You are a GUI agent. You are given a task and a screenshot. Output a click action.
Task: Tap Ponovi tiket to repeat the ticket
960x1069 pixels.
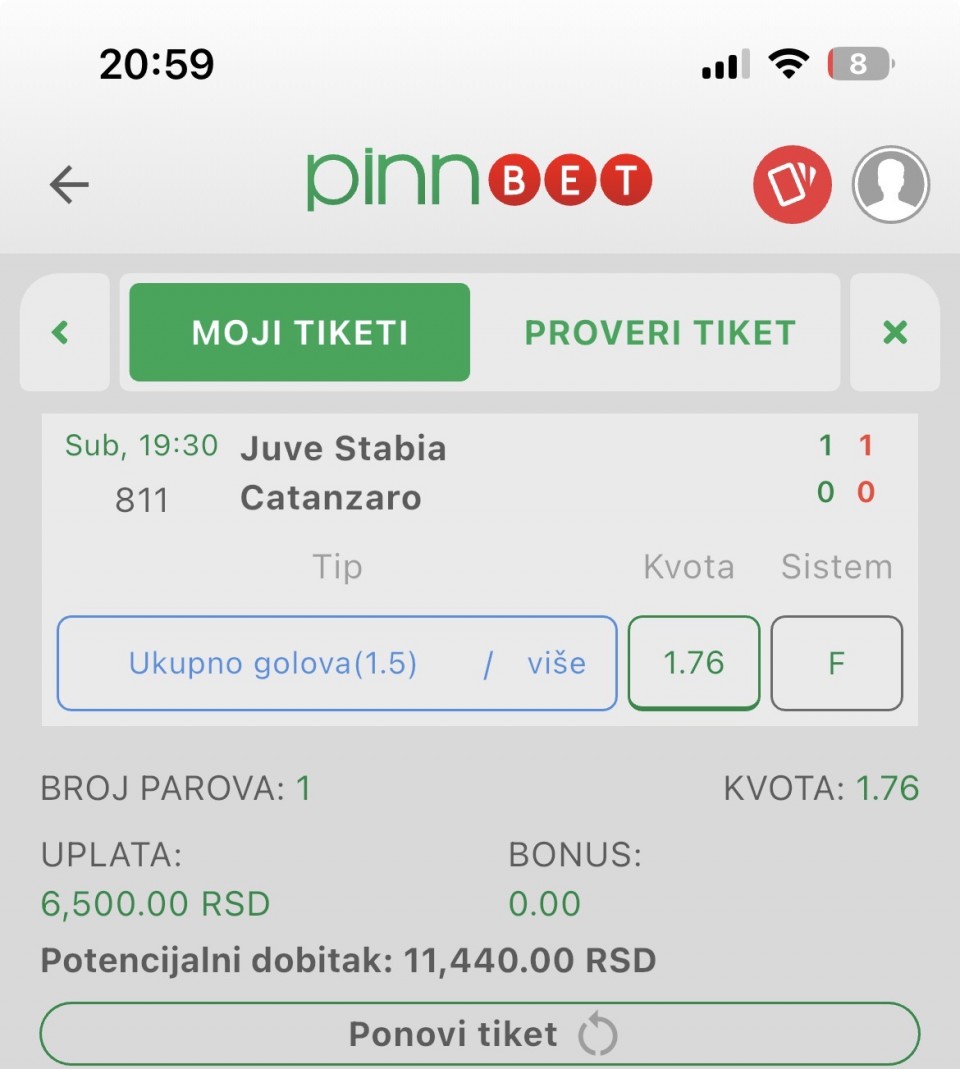point(480,1034)
